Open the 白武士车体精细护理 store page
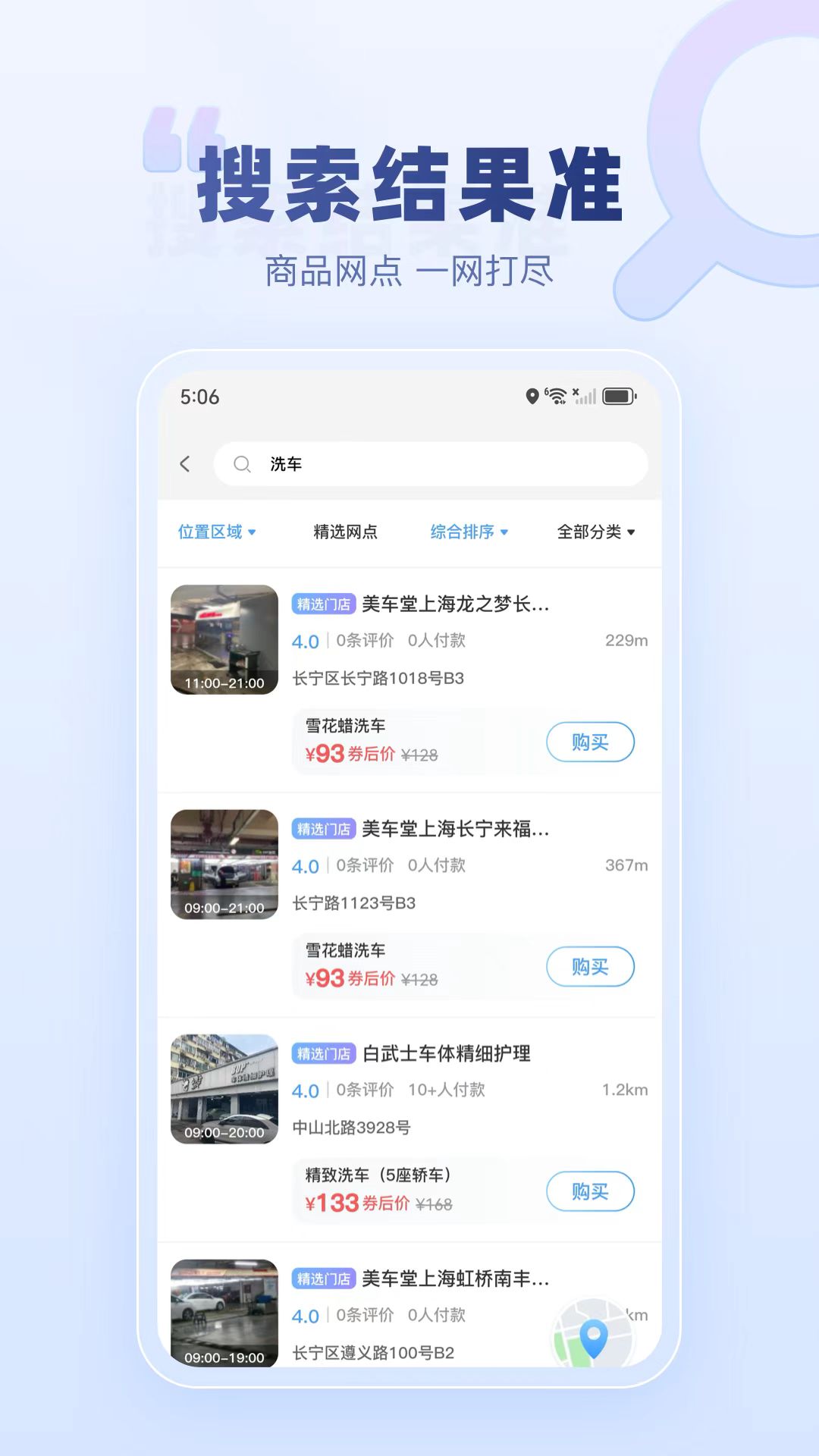 446,1053
